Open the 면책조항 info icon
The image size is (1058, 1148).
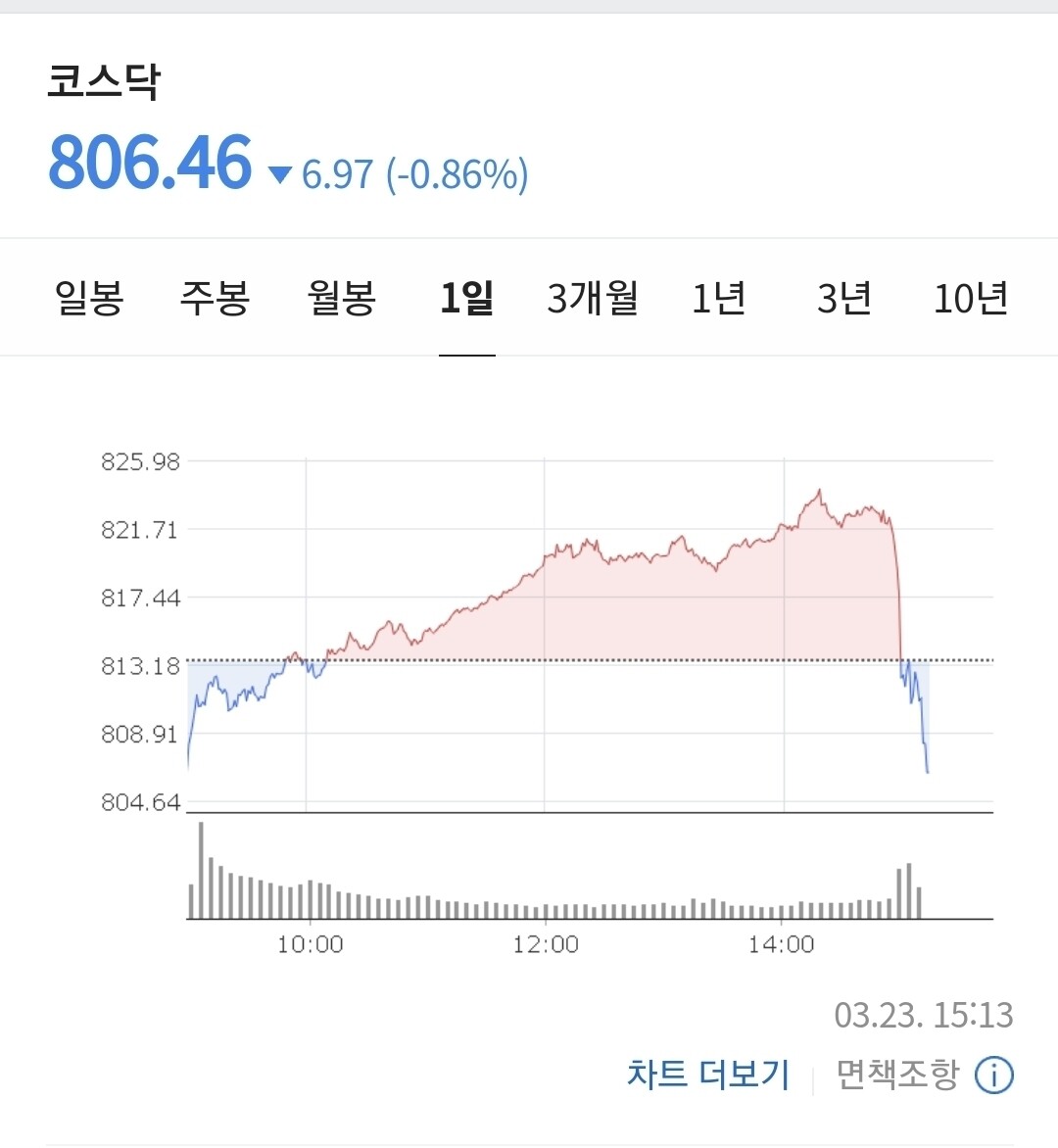click(993, 1074)
